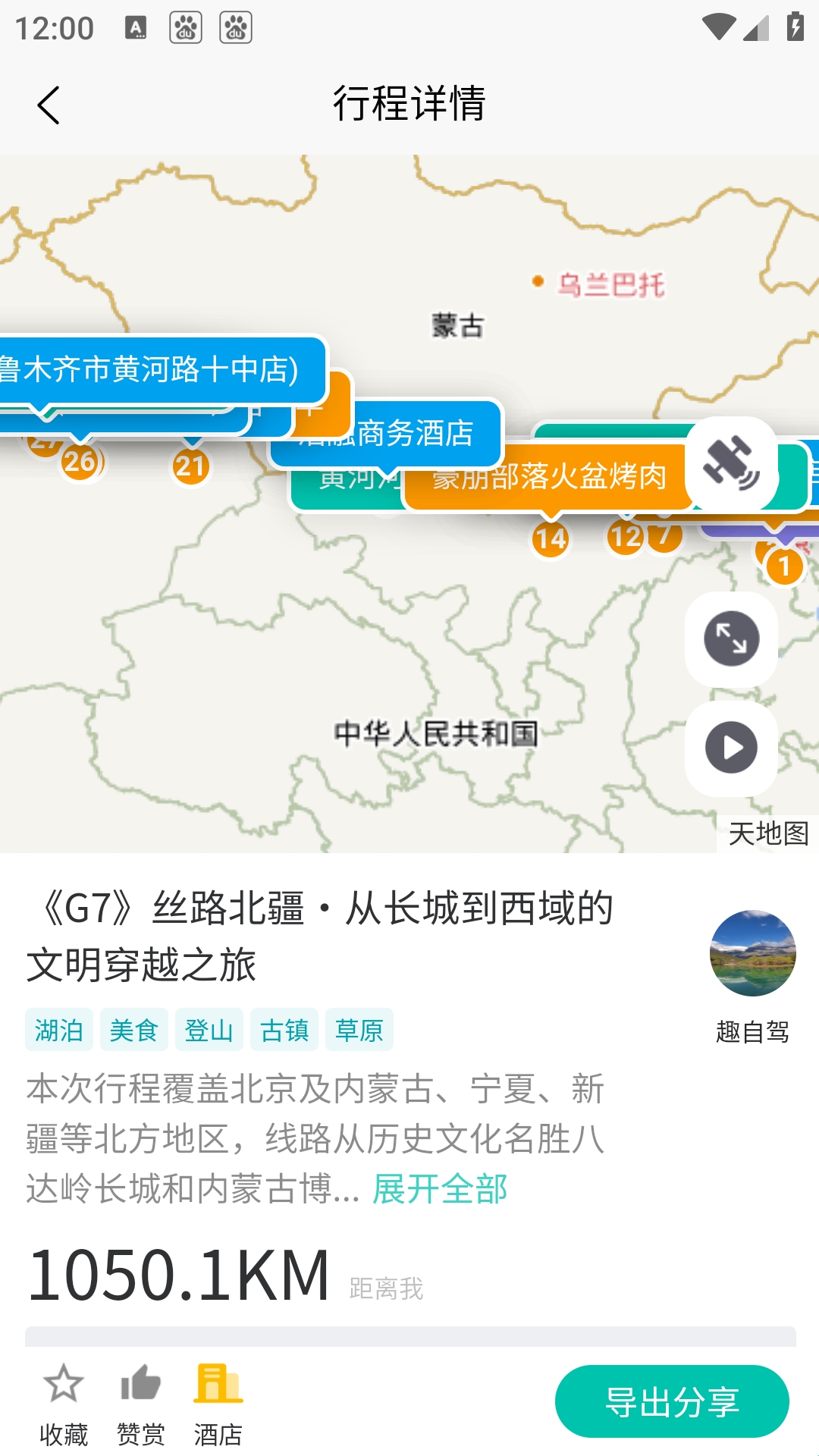Screen dimensions: 819x1456
Task: Expand the map to fullscreen
Action: pos(731,639)
